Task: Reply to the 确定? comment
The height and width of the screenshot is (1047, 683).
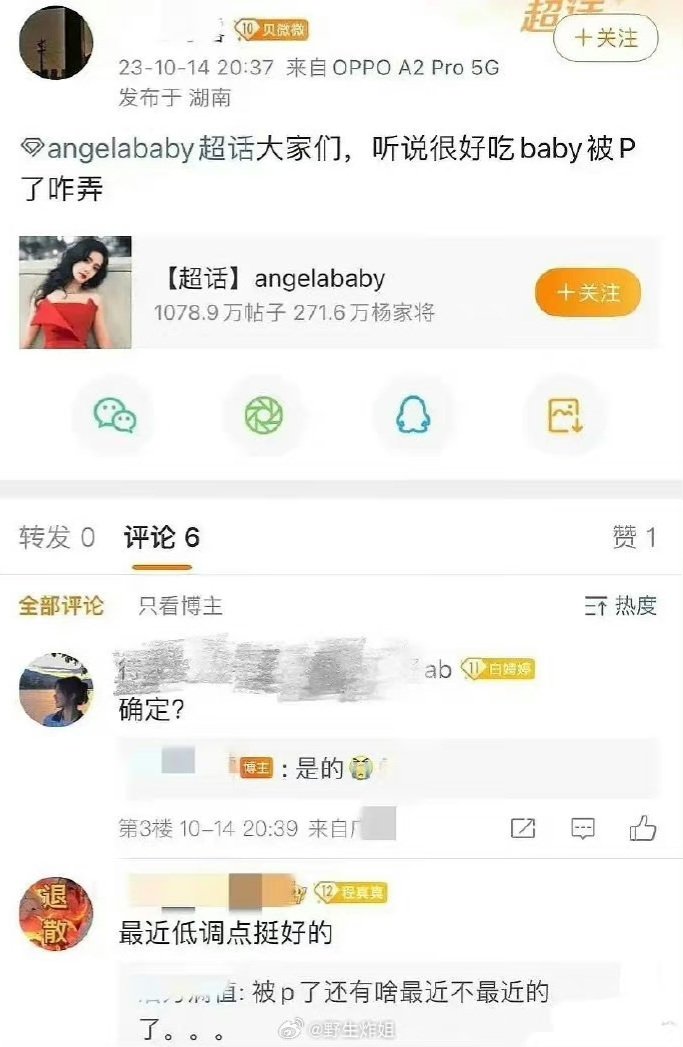Action: pyautogui.click(x=583, y=828)
